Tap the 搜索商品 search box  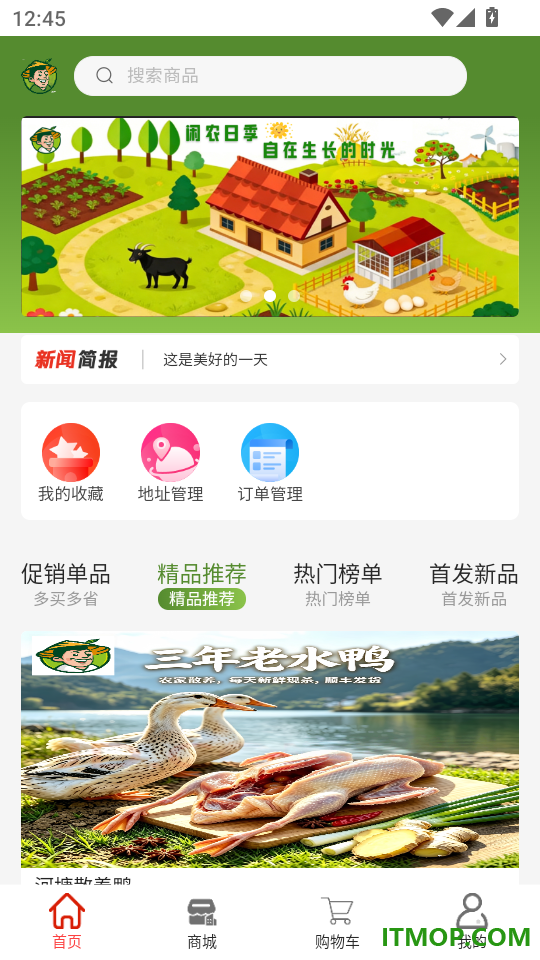[x=270, y=76]
